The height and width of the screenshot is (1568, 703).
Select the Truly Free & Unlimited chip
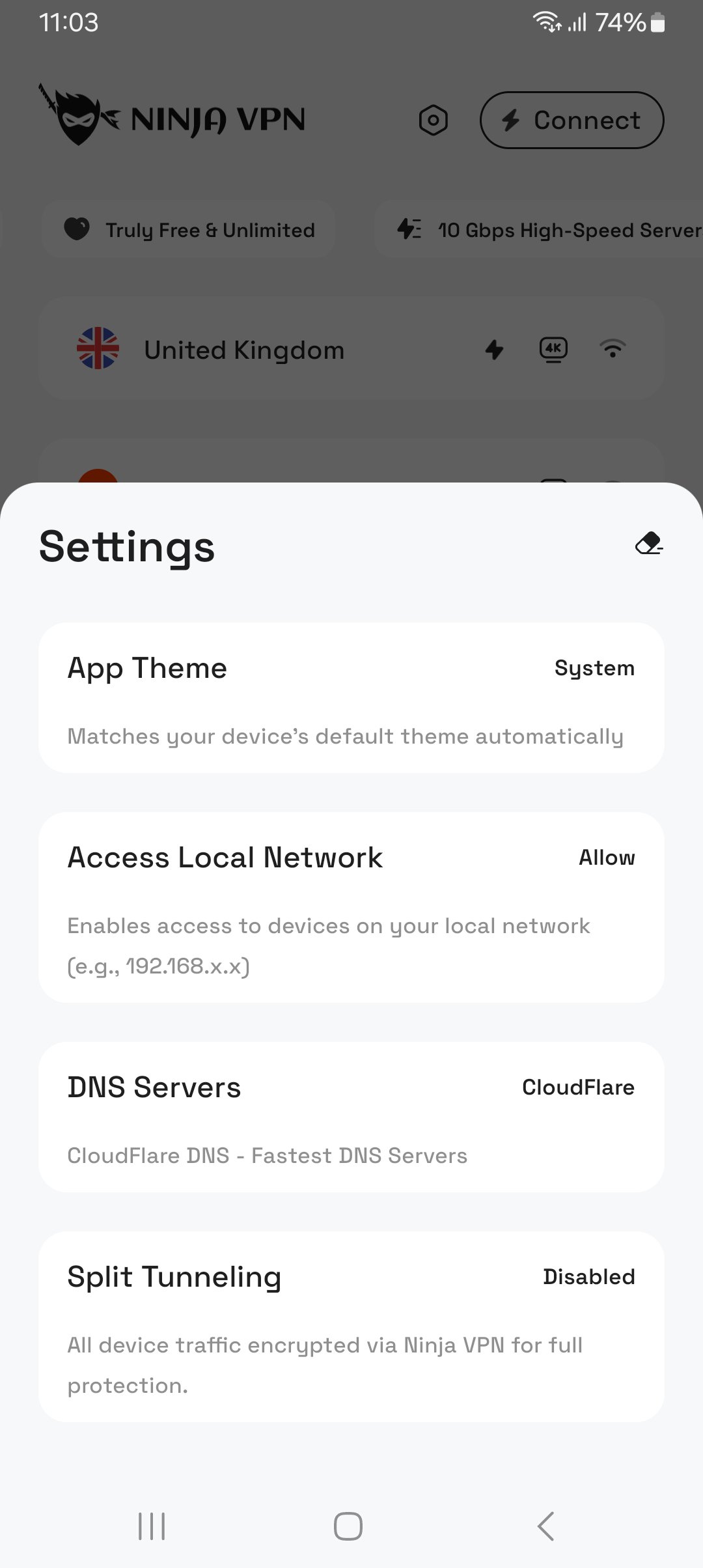(x=188, y=229)
